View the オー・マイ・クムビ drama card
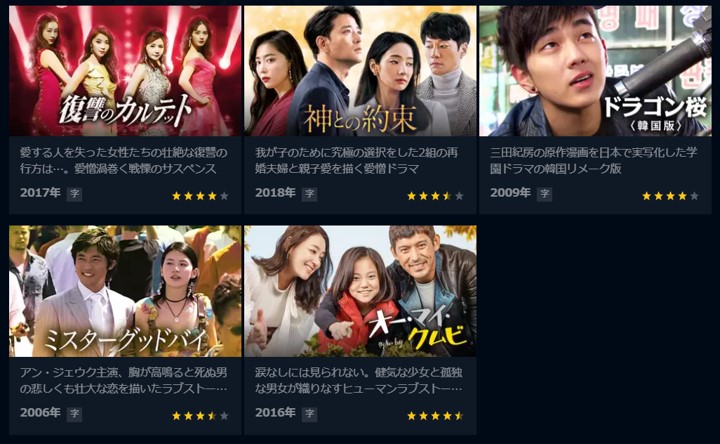Screen dimensions: 720x444 pos(360,292)
